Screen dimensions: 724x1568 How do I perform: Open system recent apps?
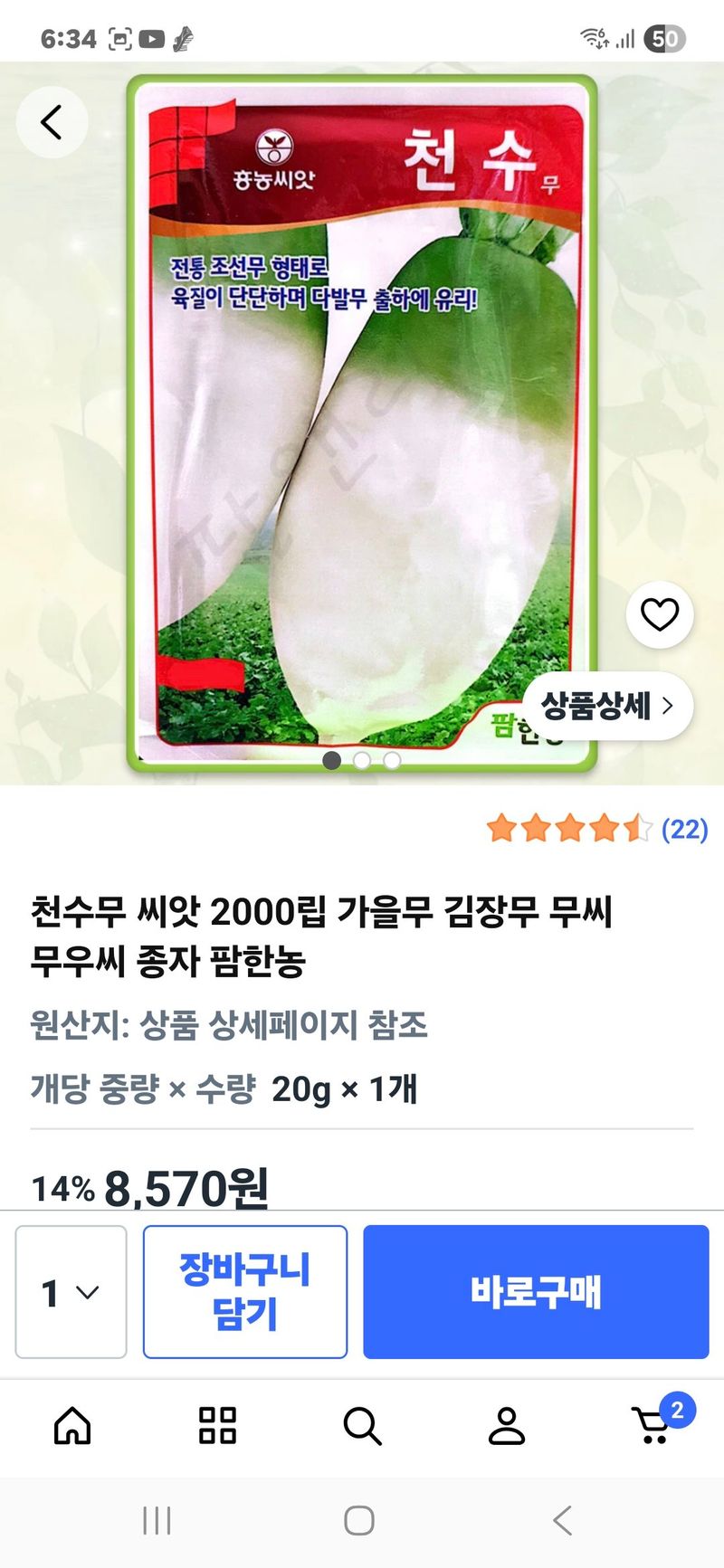click(157, 1520)
